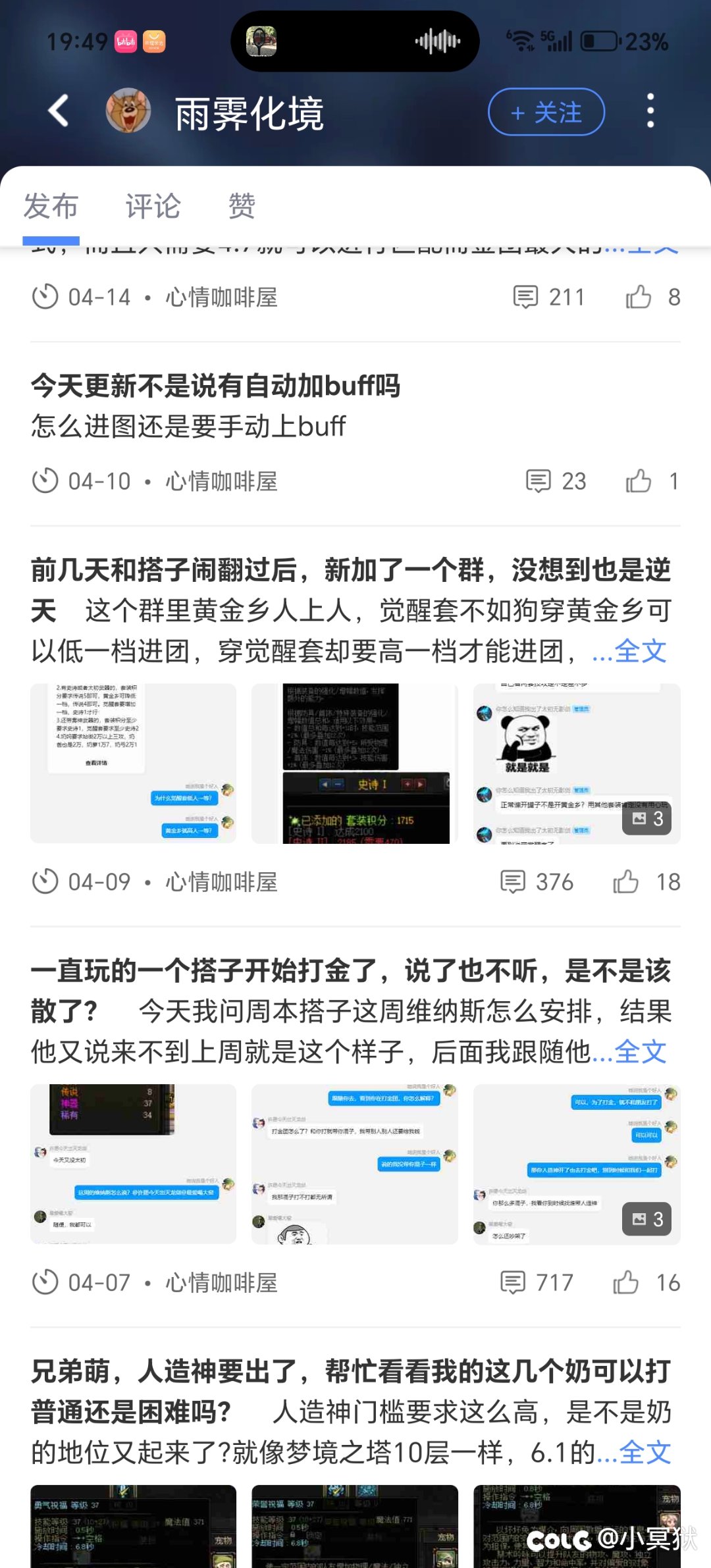Open third image of the 04-07 post

pyautogui.click(x=577, y=1164)
